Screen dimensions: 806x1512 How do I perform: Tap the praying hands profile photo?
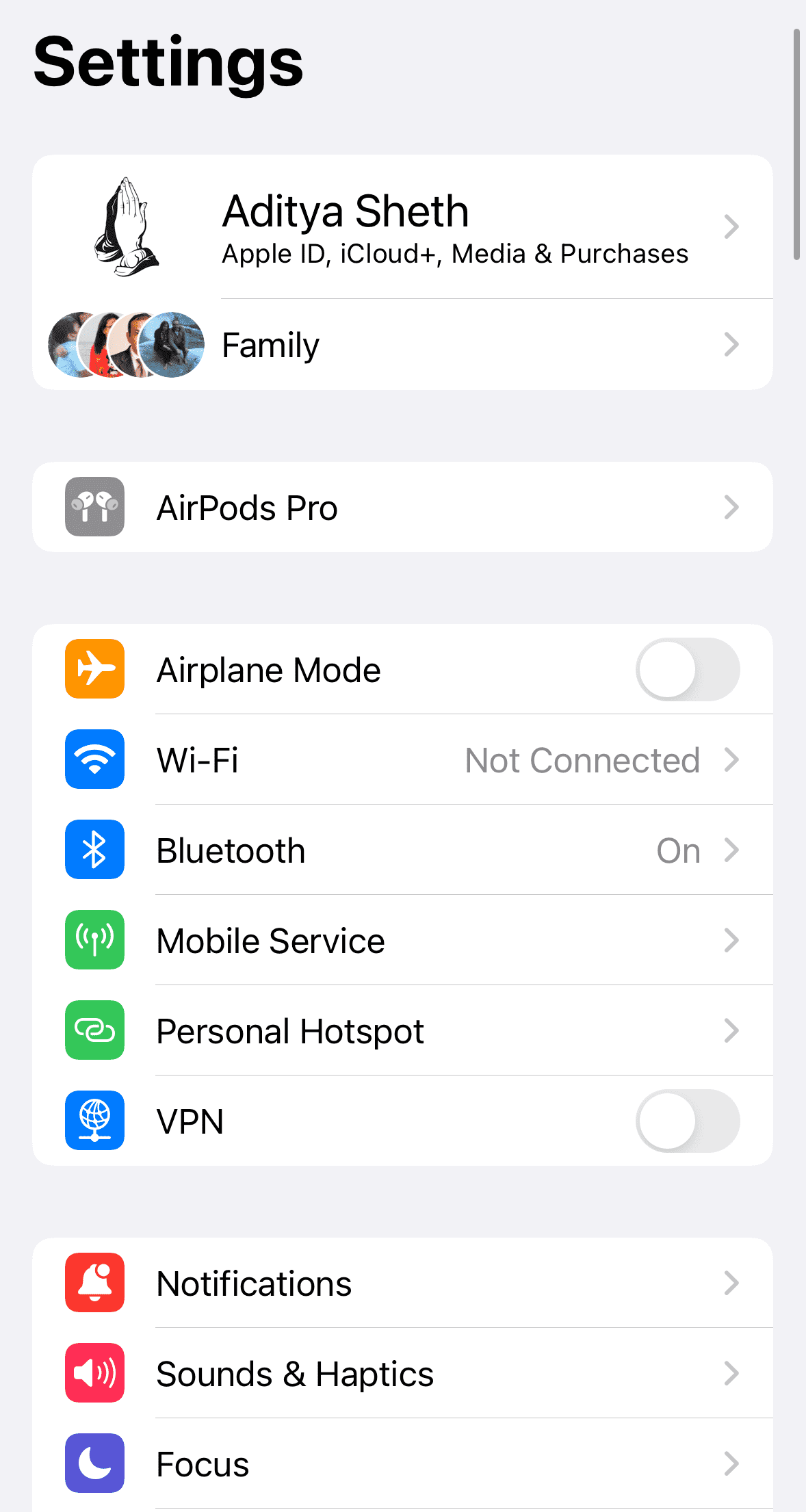click(125, 226)
